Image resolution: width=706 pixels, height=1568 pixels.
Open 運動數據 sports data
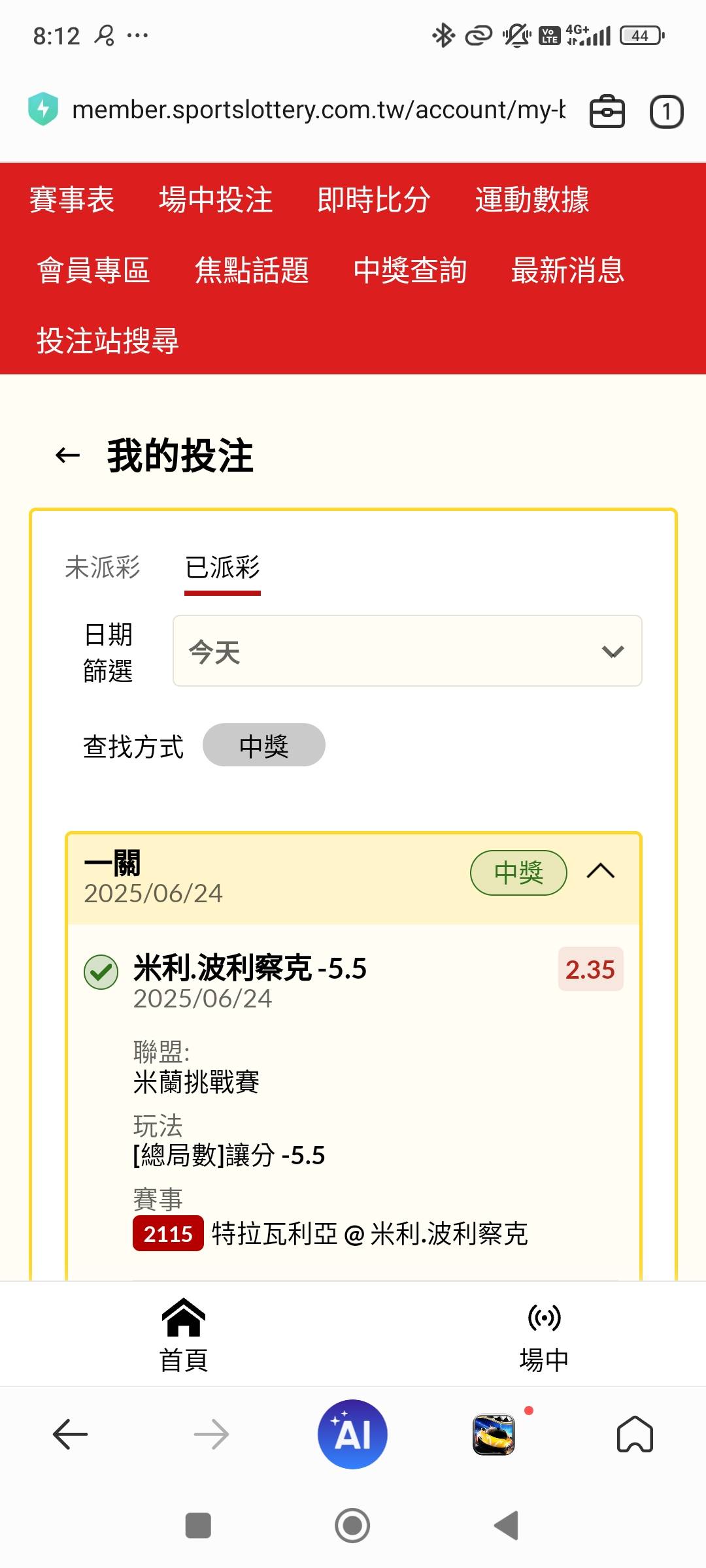[532, 199]
